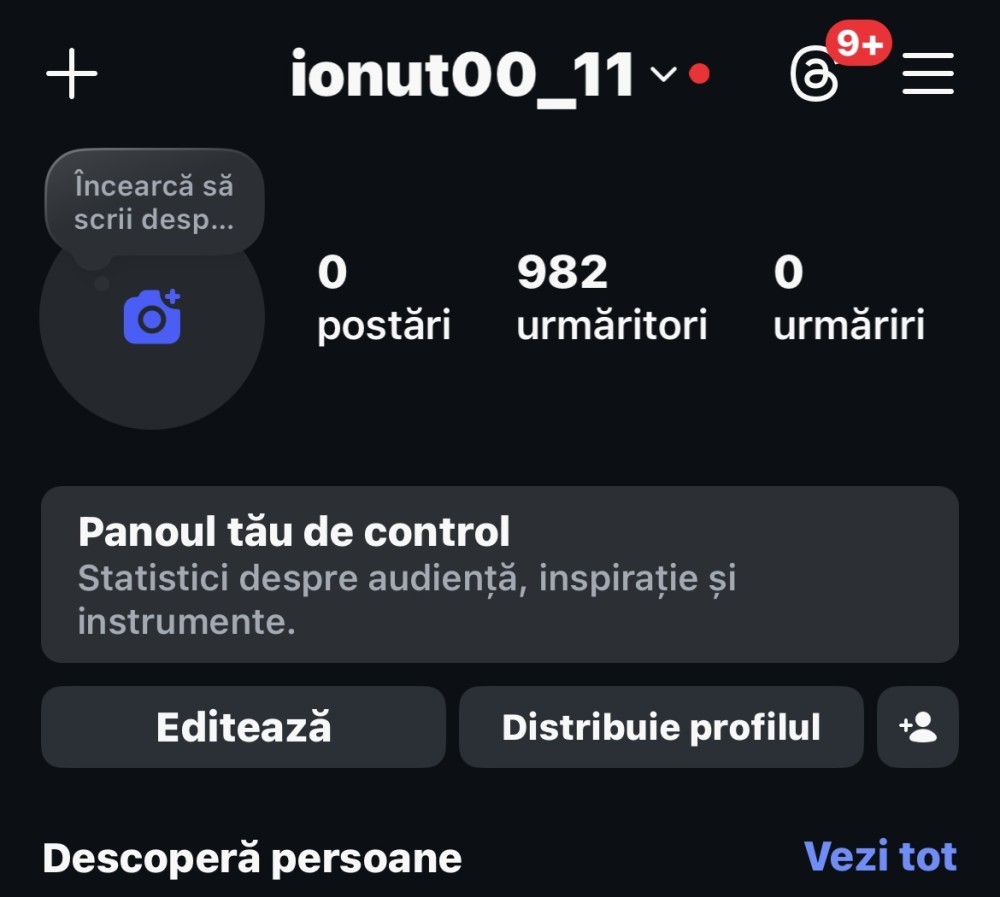Viewport: 1000px width, 897px height.
Task: Open Threads with the 9+ badge
Action: (814, 75)
